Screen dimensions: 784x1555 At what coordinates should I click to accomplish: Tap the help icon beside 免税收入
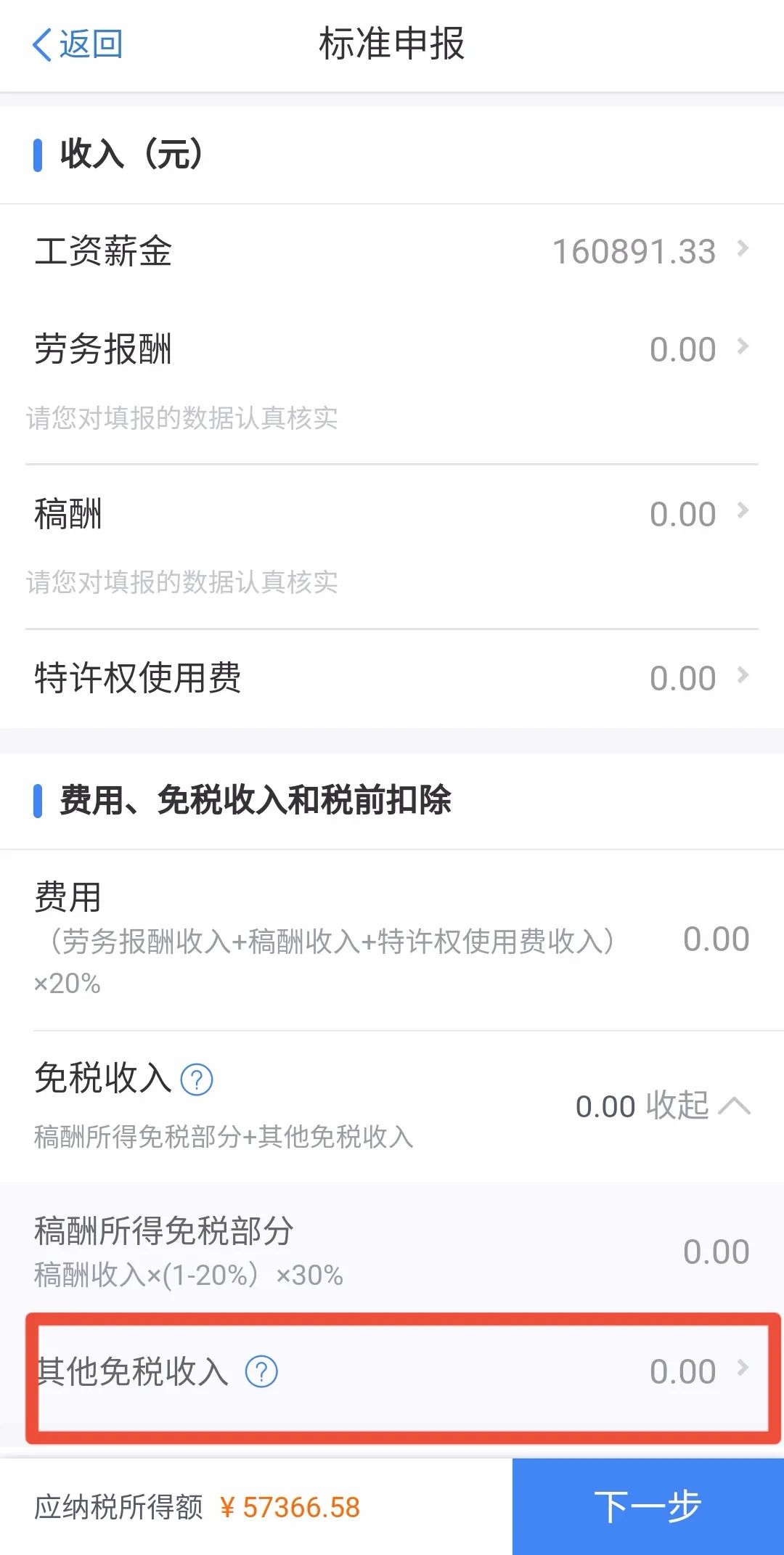(197, 1079)
